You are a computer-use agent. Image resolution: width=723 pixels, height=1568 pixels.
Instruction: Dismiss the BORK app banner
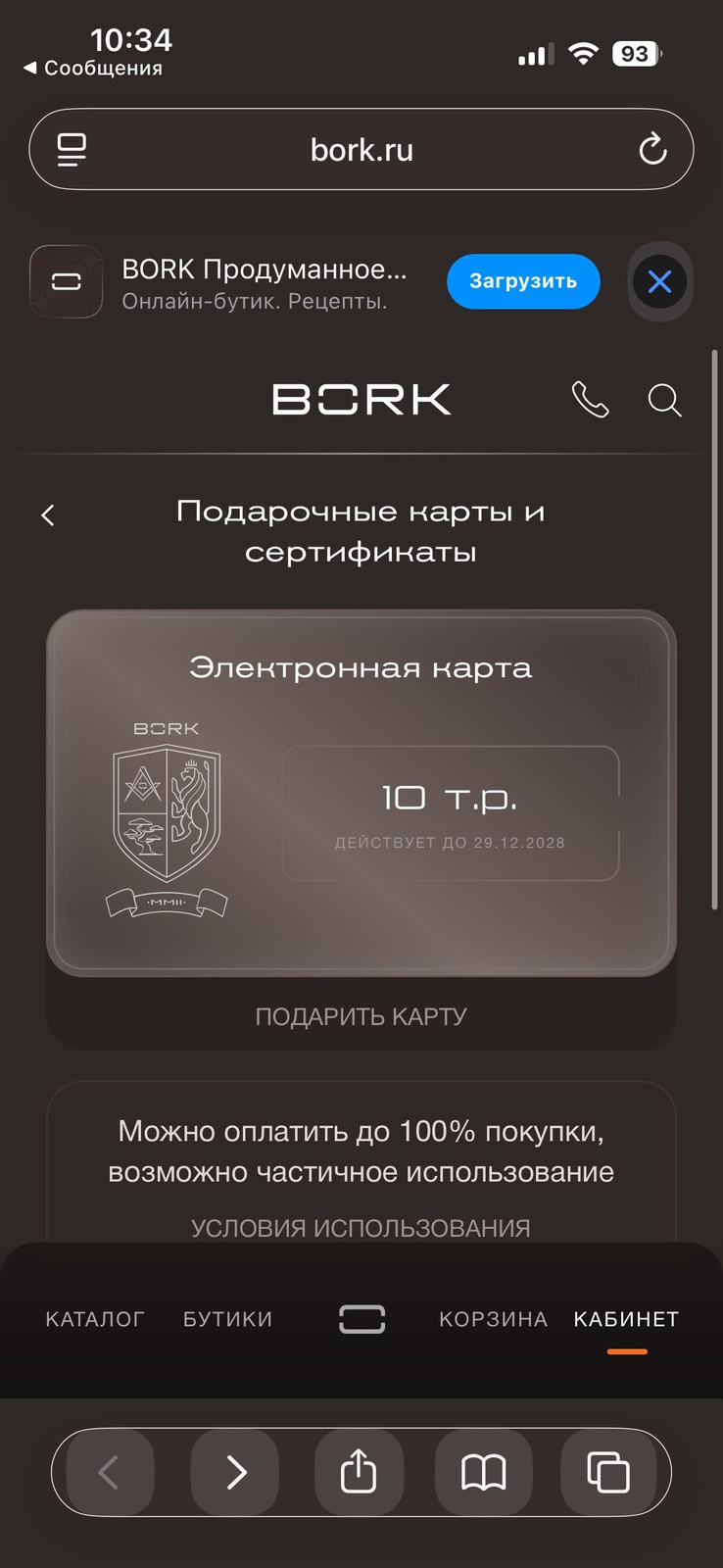[x=659, y=282]
